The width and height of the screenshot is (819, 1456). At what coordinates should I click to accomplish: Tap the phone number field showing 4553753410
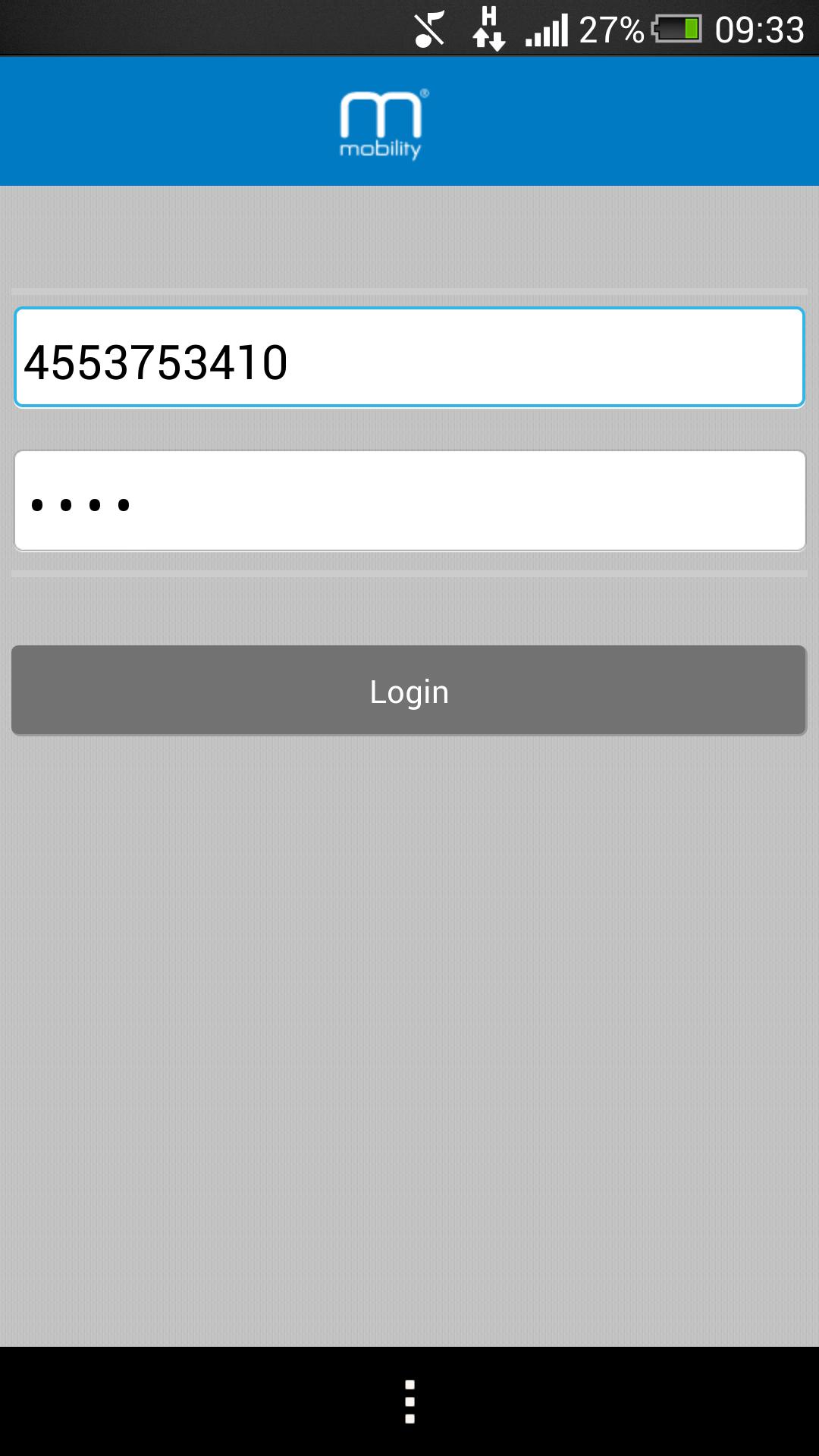coord(409,357)
